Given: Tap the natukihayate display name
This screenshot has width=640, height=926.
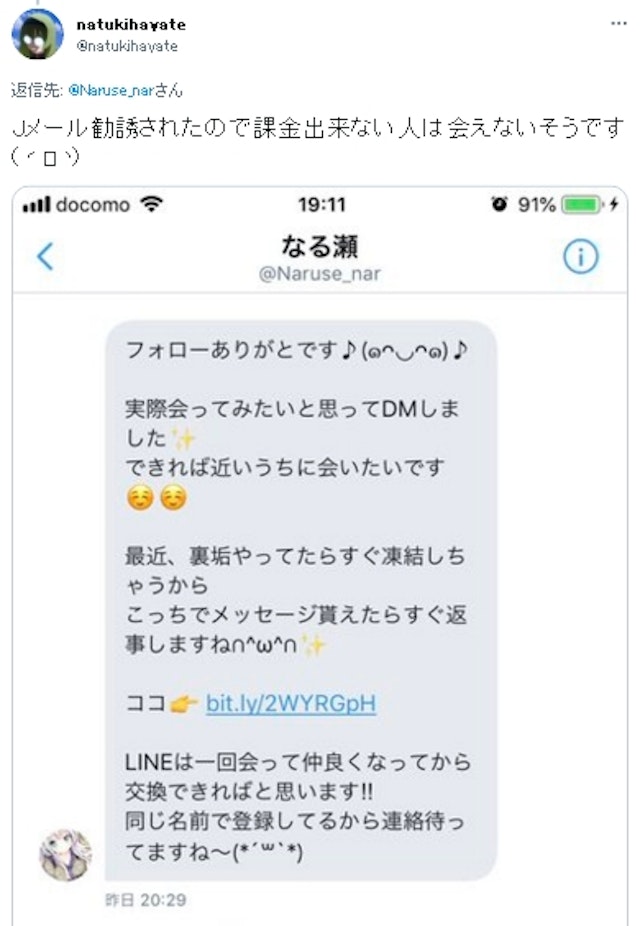Looking at the screenshot, I should (131, 24).
